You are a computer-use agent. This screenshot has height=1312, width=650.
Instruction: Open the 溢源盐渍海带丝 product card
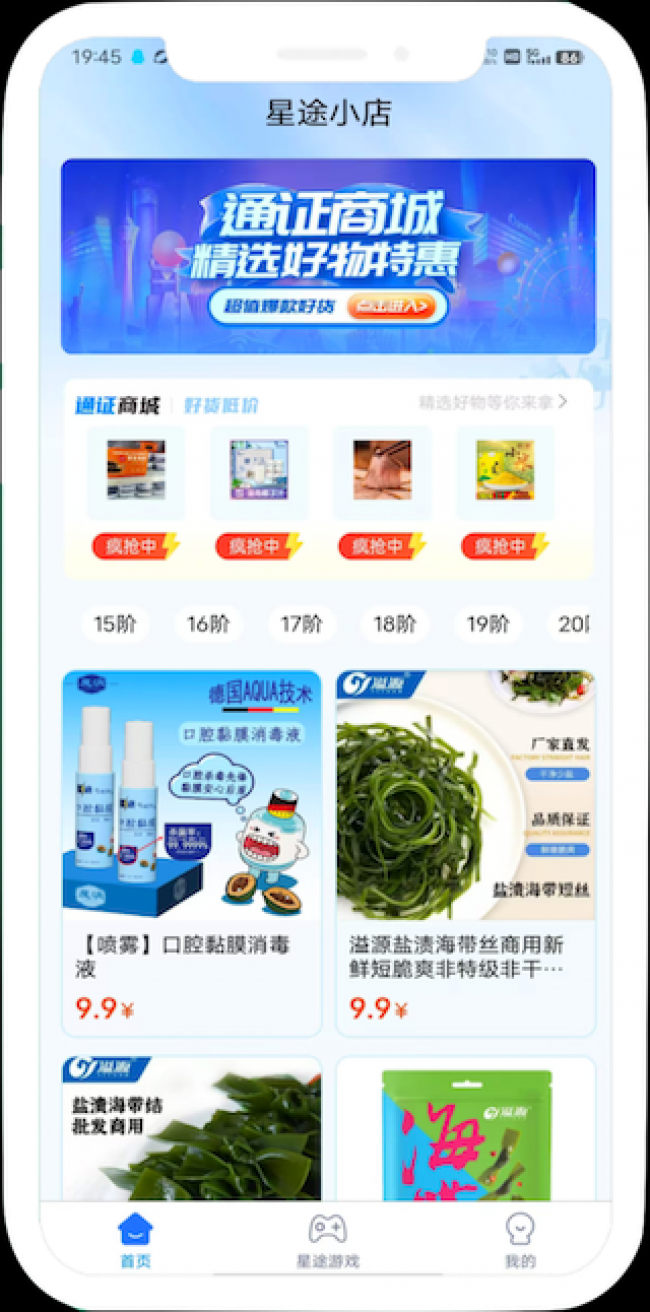[x=466, y=853]
